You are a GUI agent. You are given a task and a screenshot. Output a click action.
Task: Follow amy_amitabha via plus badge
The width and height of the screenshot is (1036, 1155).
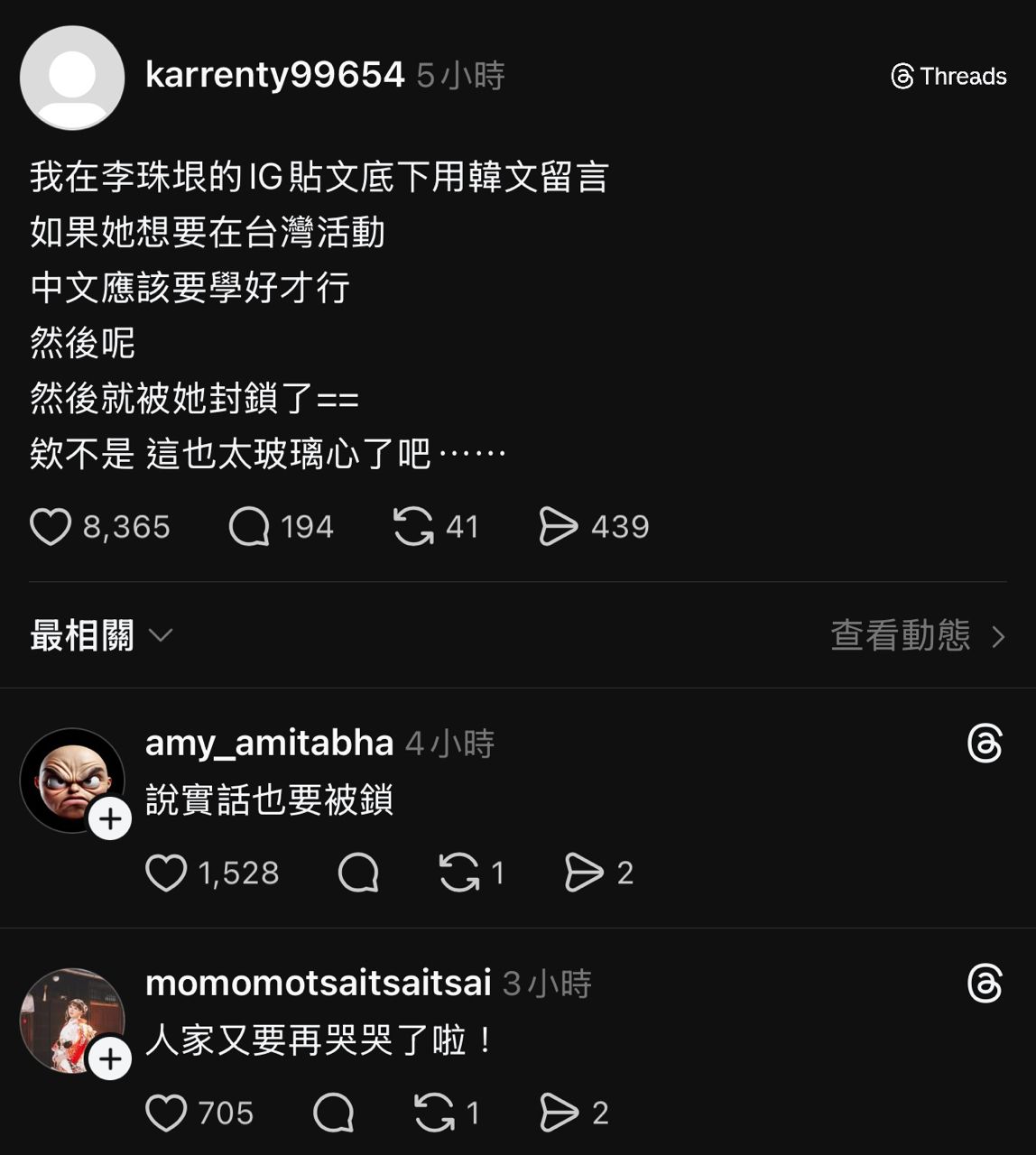point(110,819)
